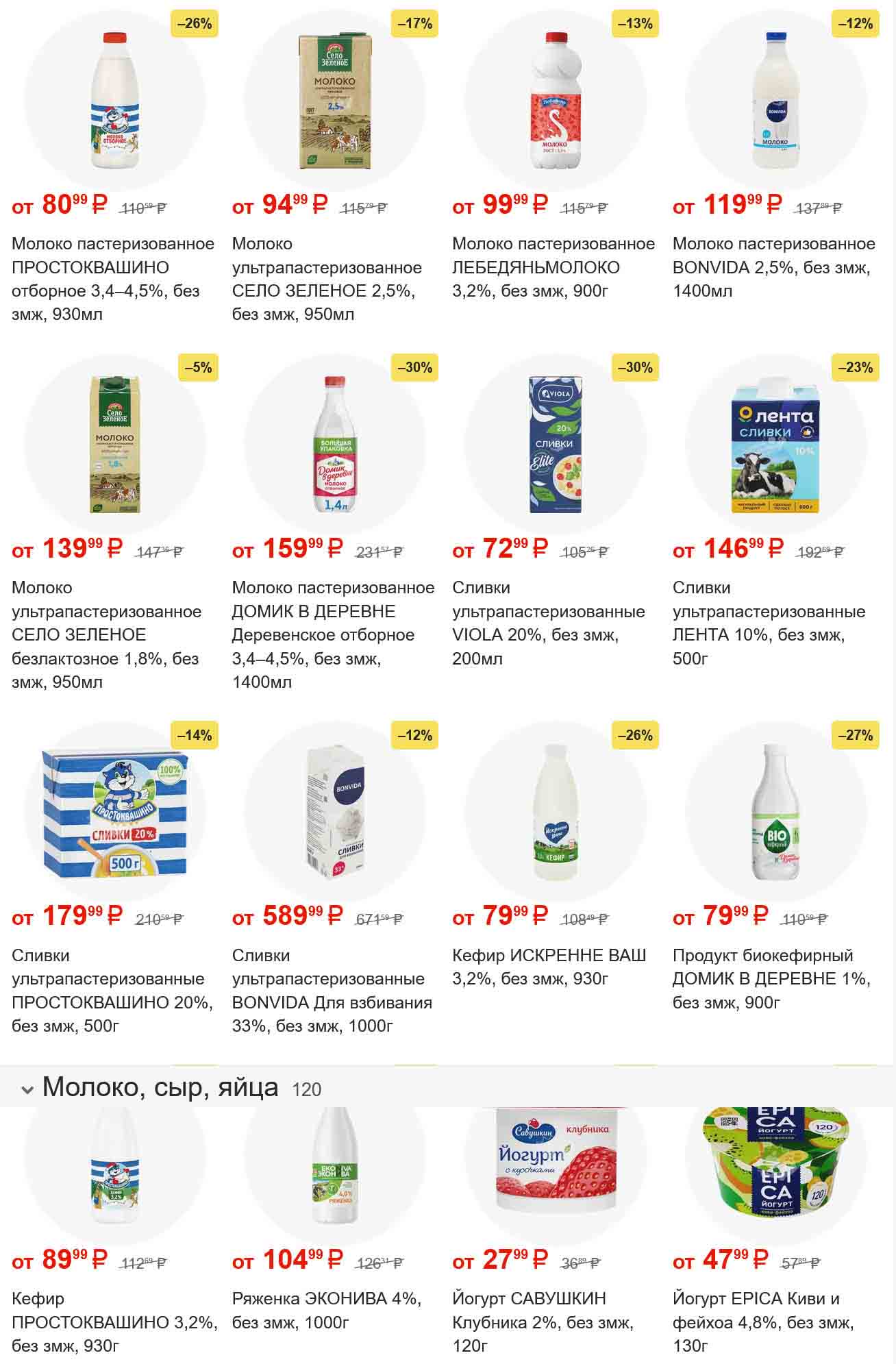Open Кефир ПРОСТОКВАШИНО 3,2% 930г
The height and width of the screenshot is (1364, 896).
coord(114,1171)
